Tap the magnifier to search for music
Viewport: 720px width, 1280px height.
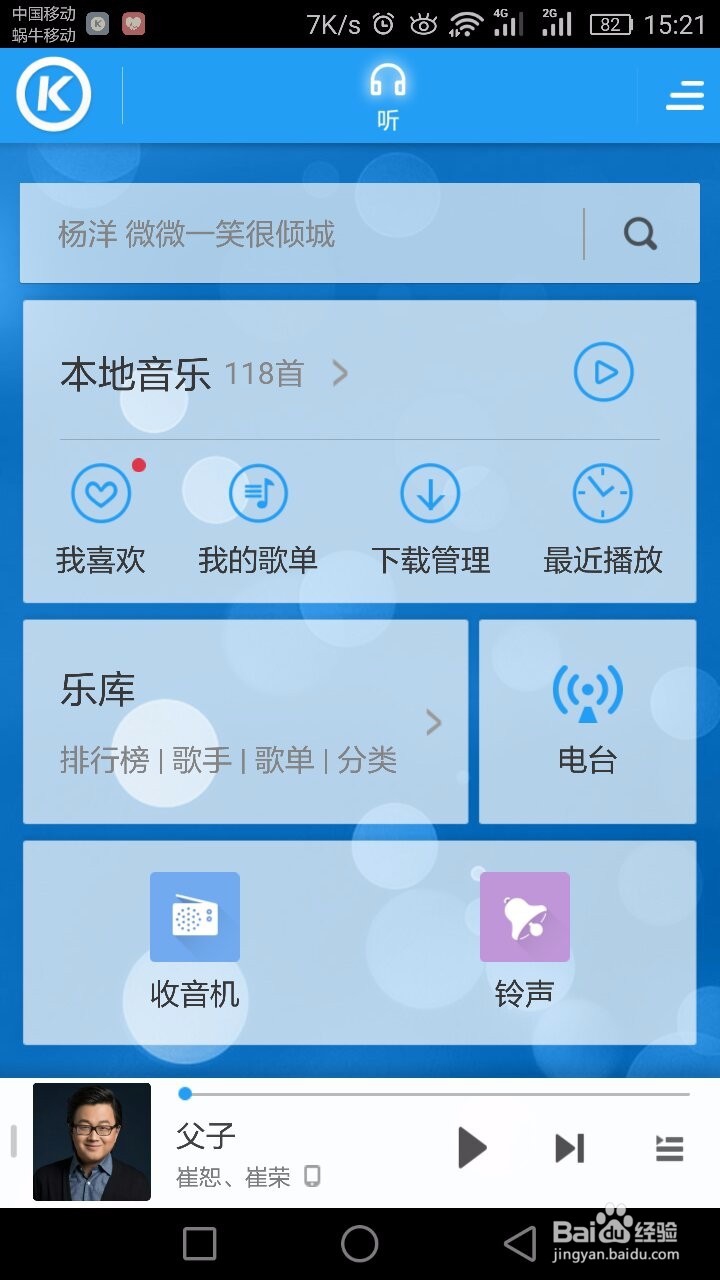coord(638,233)
